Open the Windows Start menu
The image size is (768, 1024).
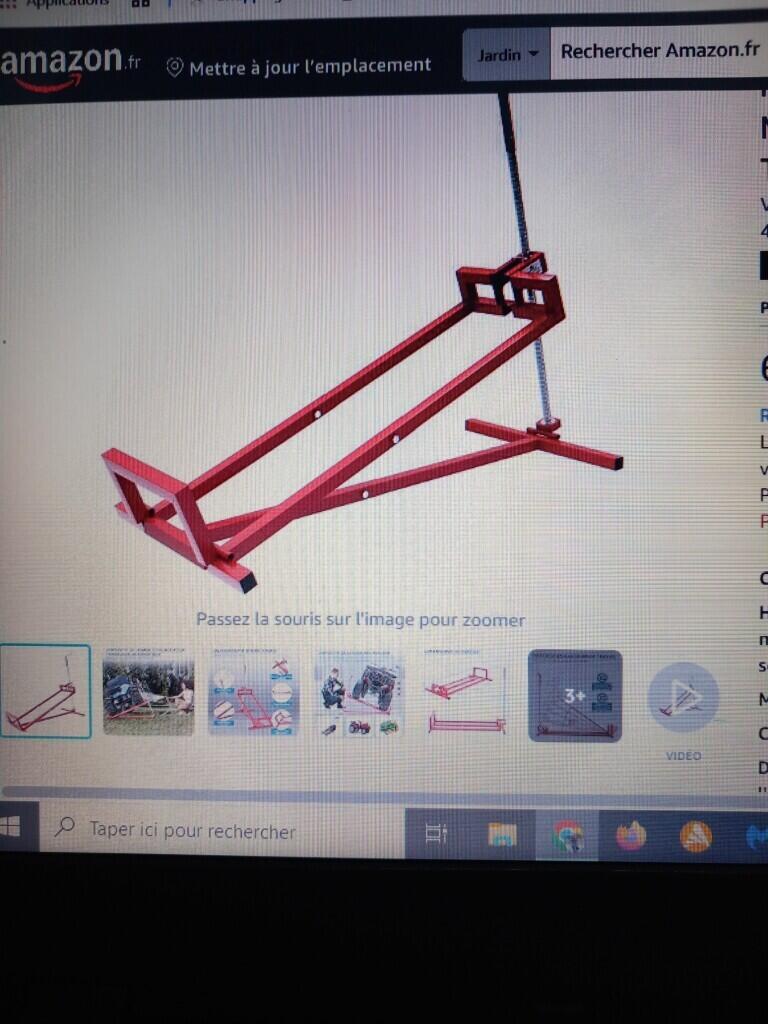point(12,827)
